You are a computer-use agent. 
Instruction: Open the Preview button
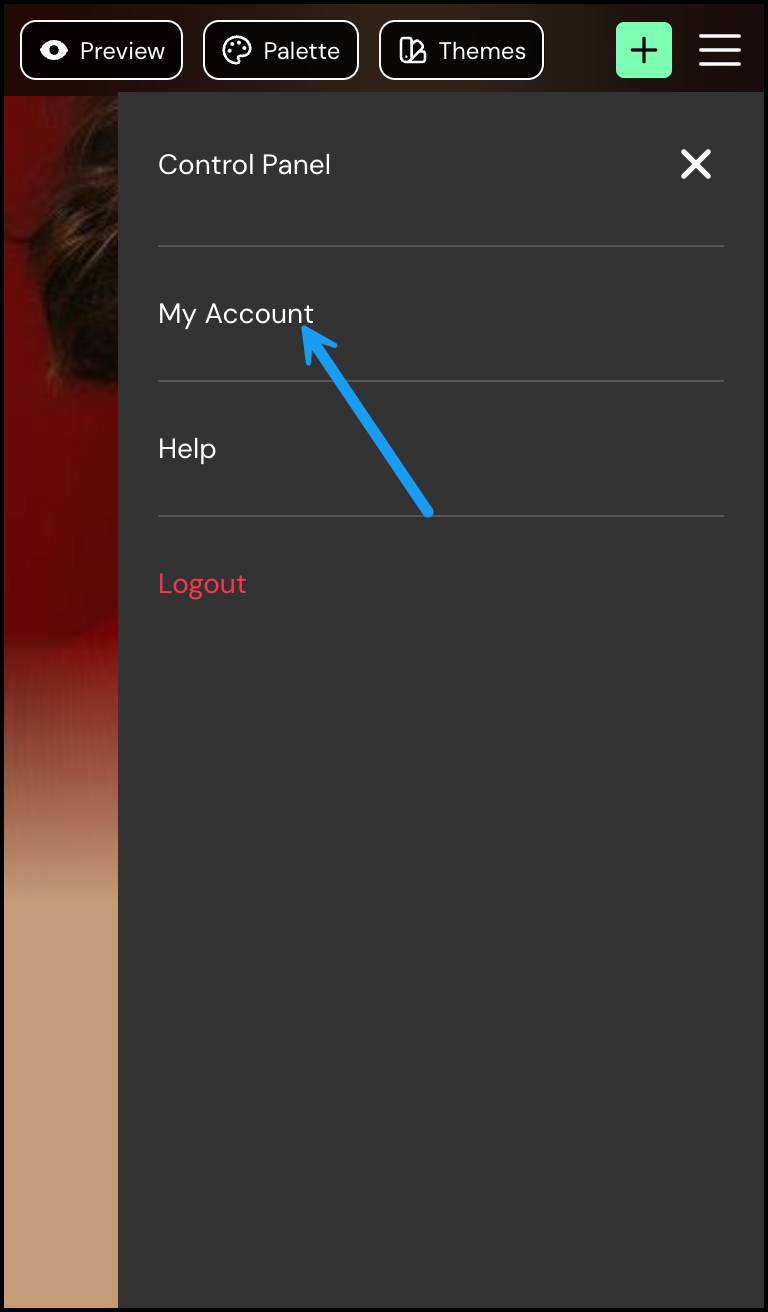(x=101, y=50)
